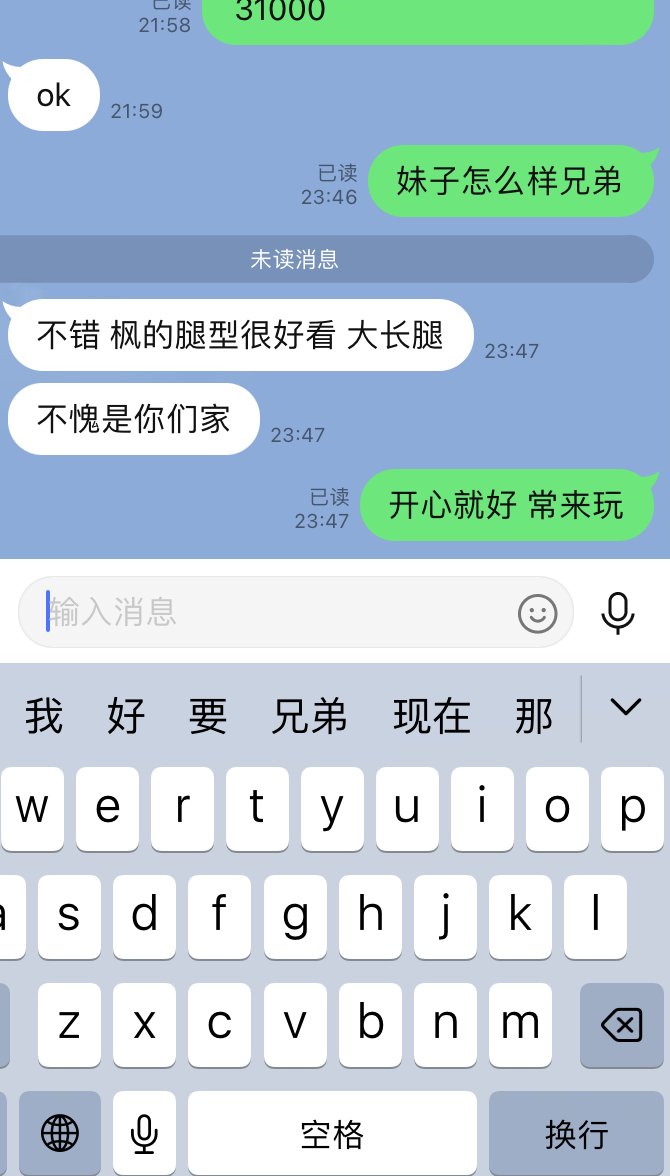Viewport: 670px width, 1176px height.
Task: Insert the suggested word 要
Action: (x=208, y=716)
